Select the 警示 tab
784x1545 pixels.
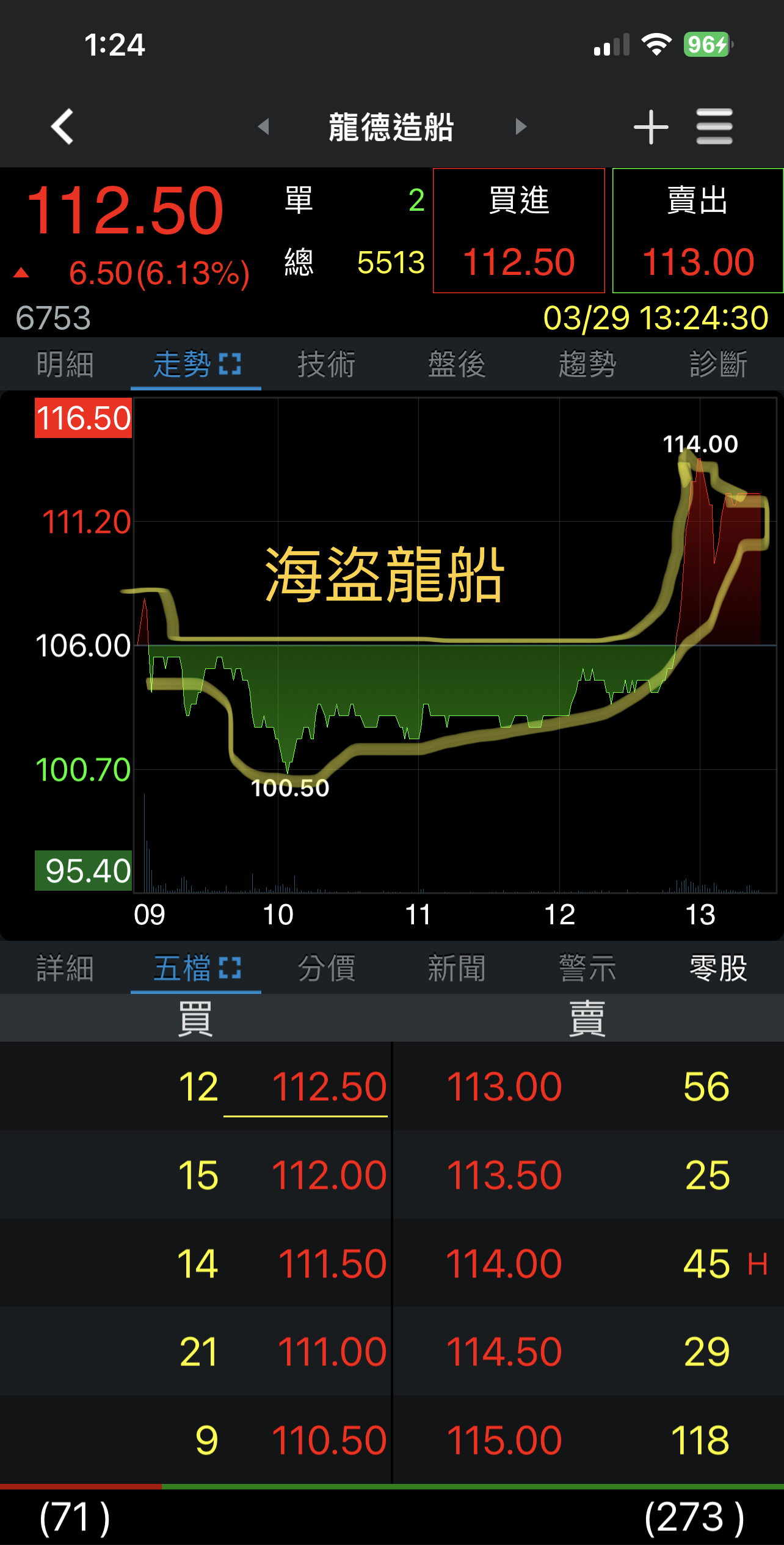(587, 968)
